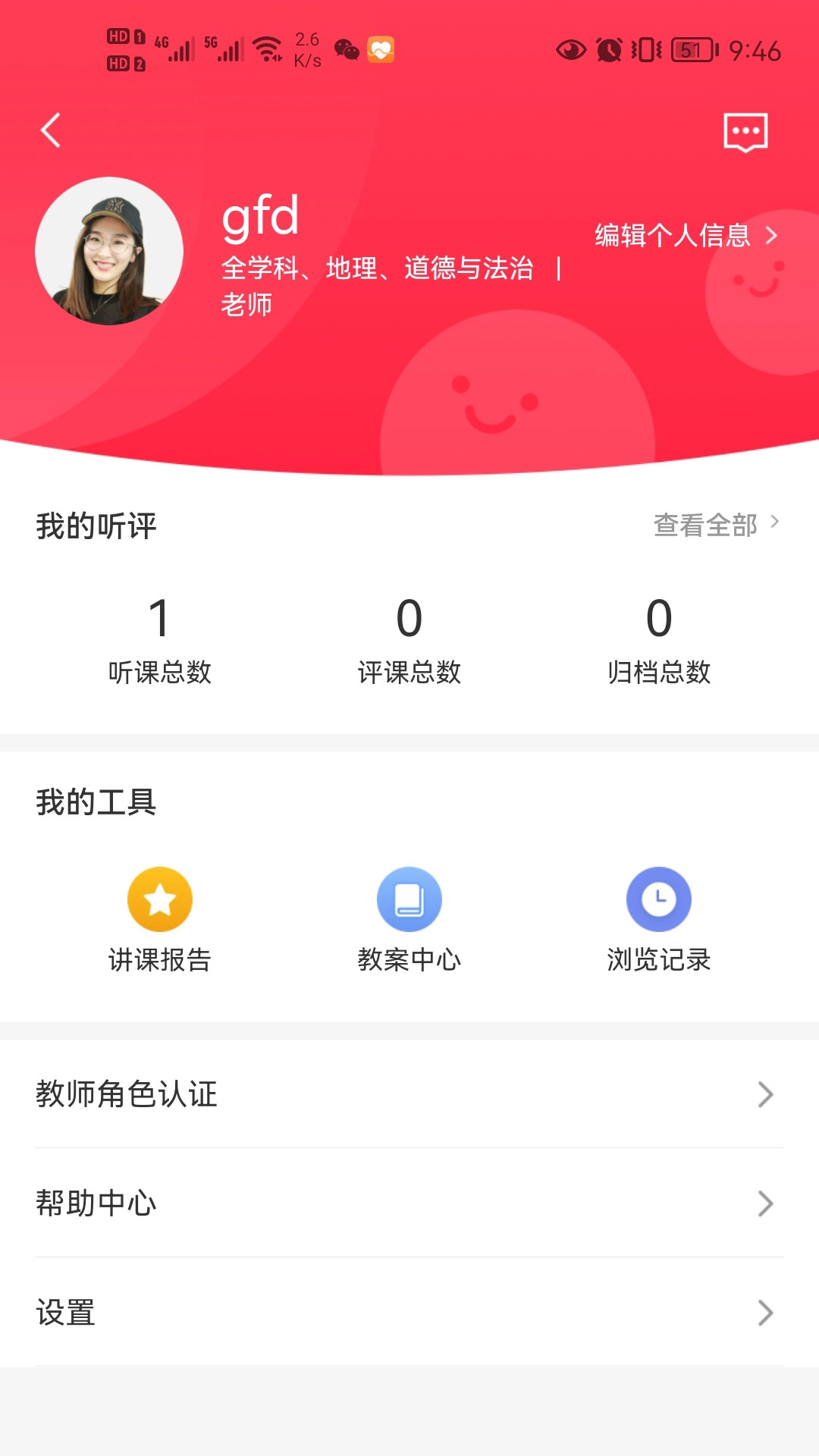
Task: Open 编辑个人信息 to edit profile
Action: (x=673, y=236)
